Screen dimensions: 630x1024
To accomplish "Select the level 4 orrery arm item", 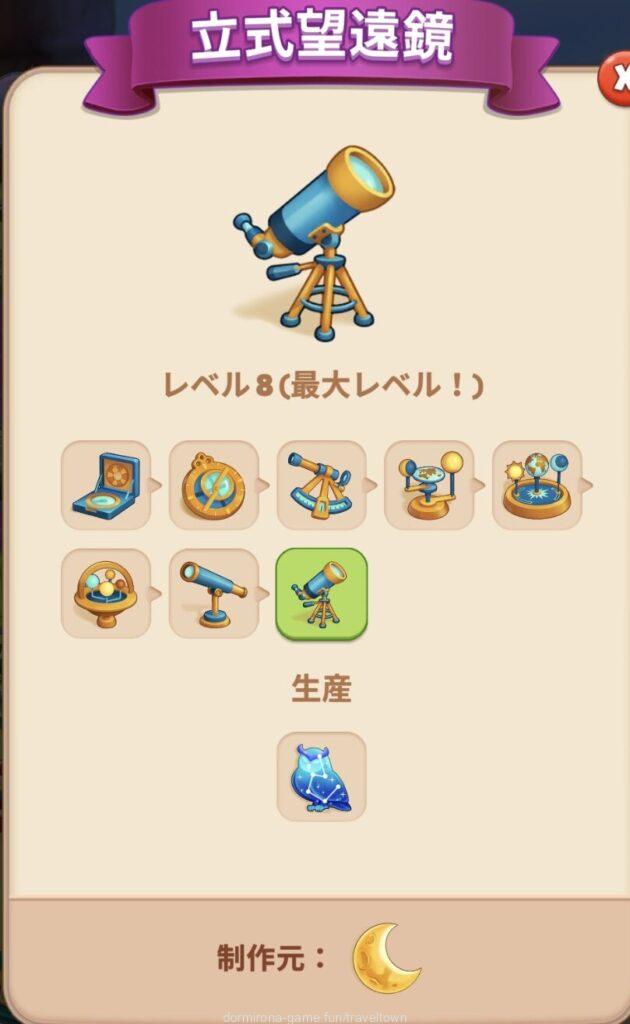I will (429, 485).
